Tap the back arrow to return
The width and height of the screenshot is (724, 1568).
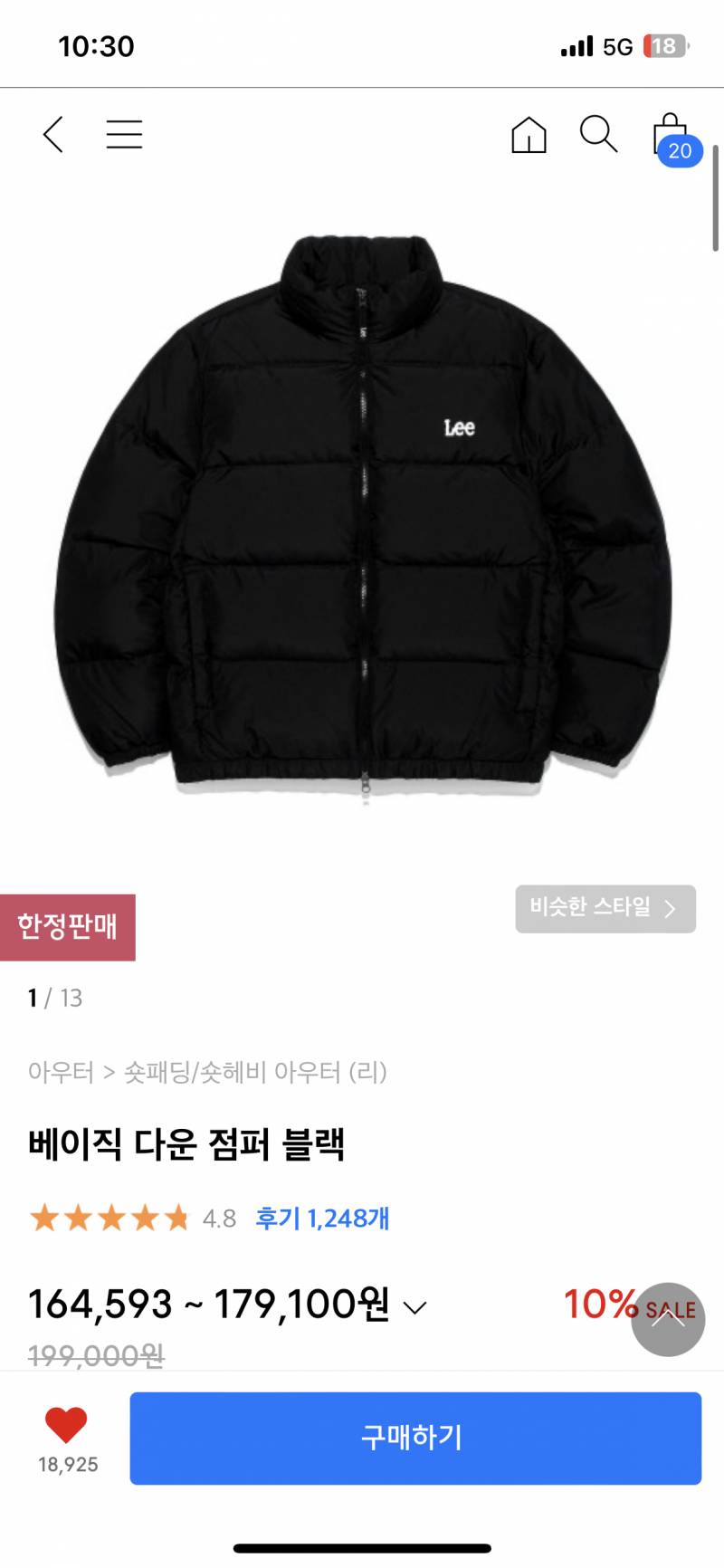point(52,136)
